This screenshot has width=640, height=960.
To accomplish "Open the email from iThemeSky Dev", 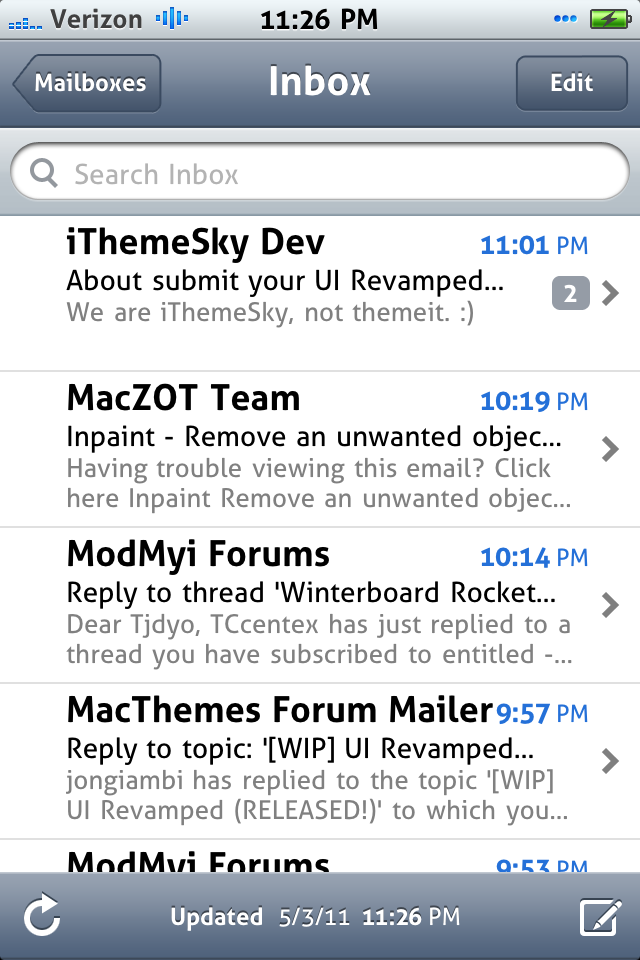I will pos(320,292).
